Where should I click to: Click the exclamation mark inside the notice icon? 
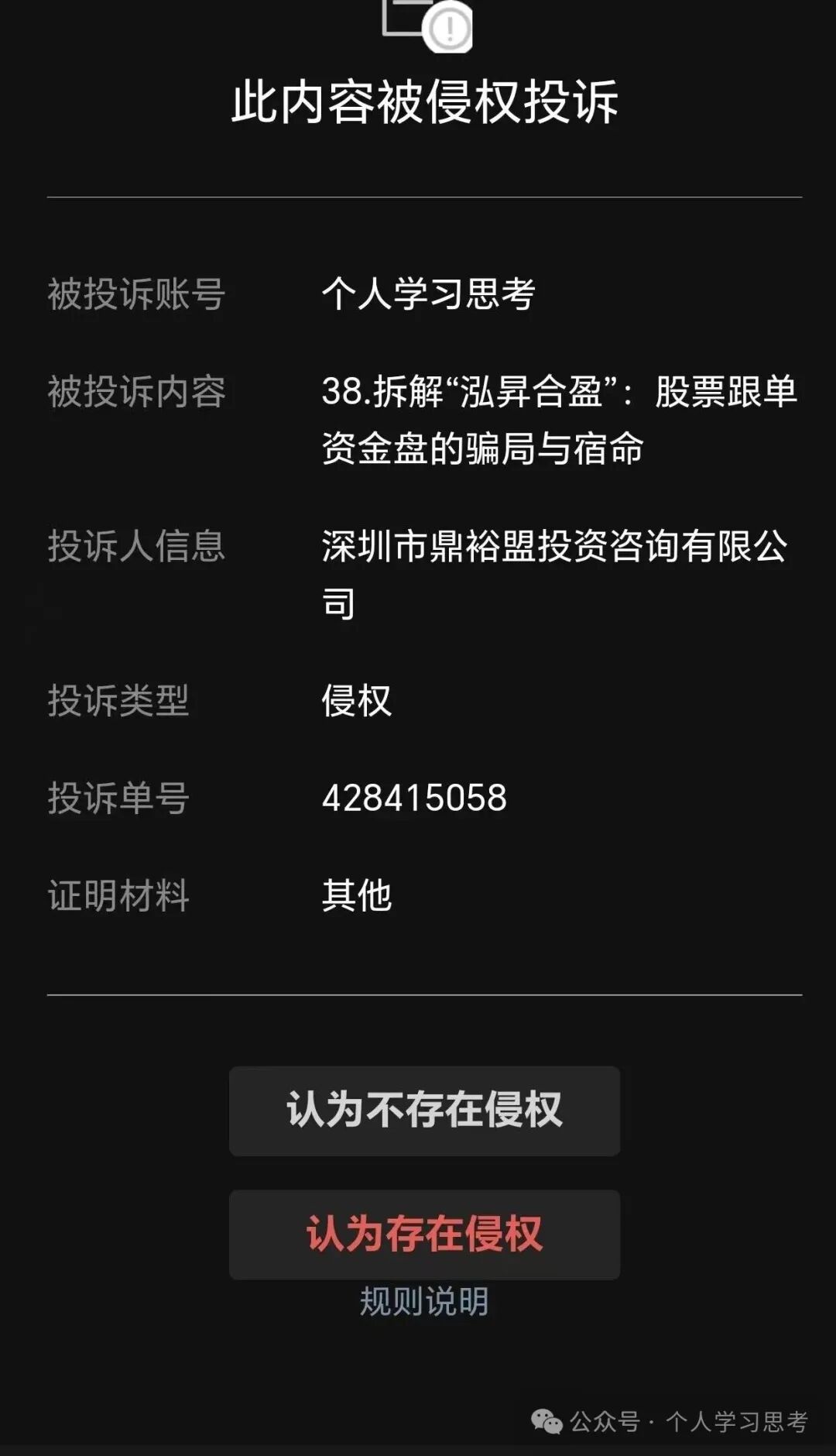pyautogui.click(x=450, y=26)
